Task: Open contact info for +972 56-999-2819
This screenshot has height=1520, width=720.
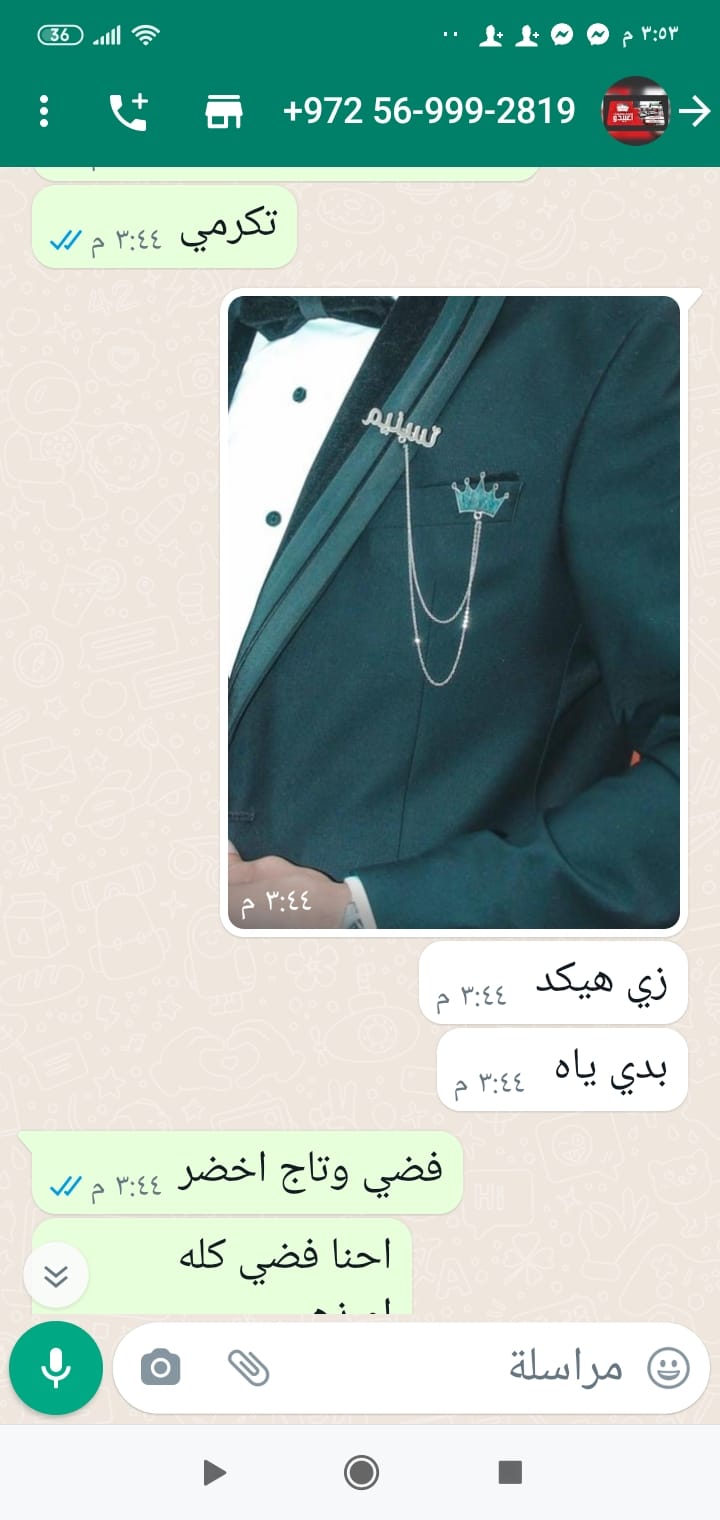Action: click(430, 111)
